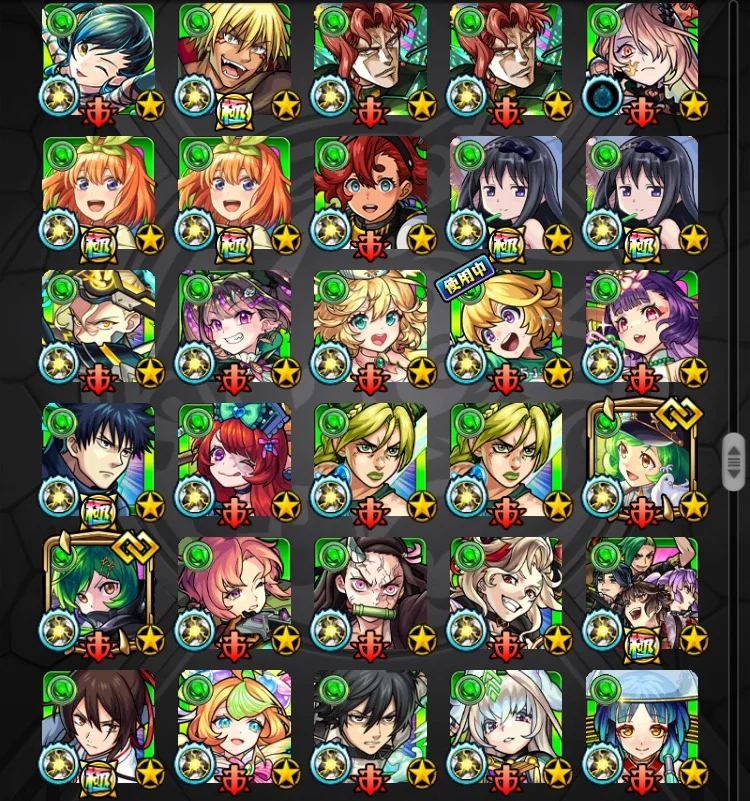The height and width of the screenshot is (801, 750).
Task: Tap the black-haired girl winking
Action: (98, 59)
